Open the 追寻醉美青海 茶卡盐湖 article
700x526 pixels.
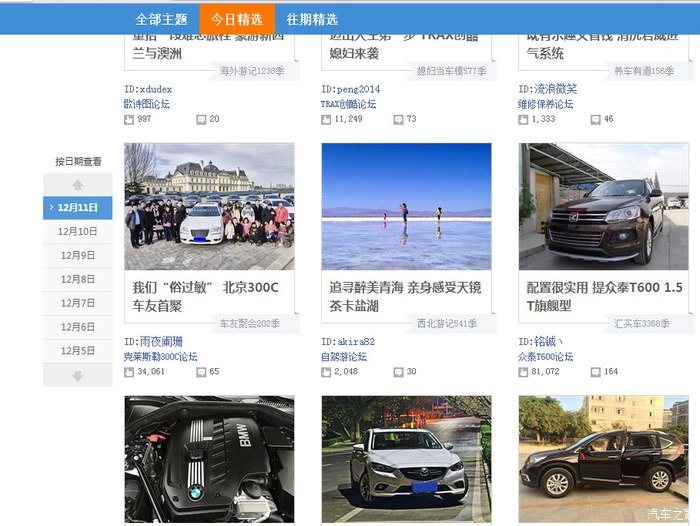[405, 296]
